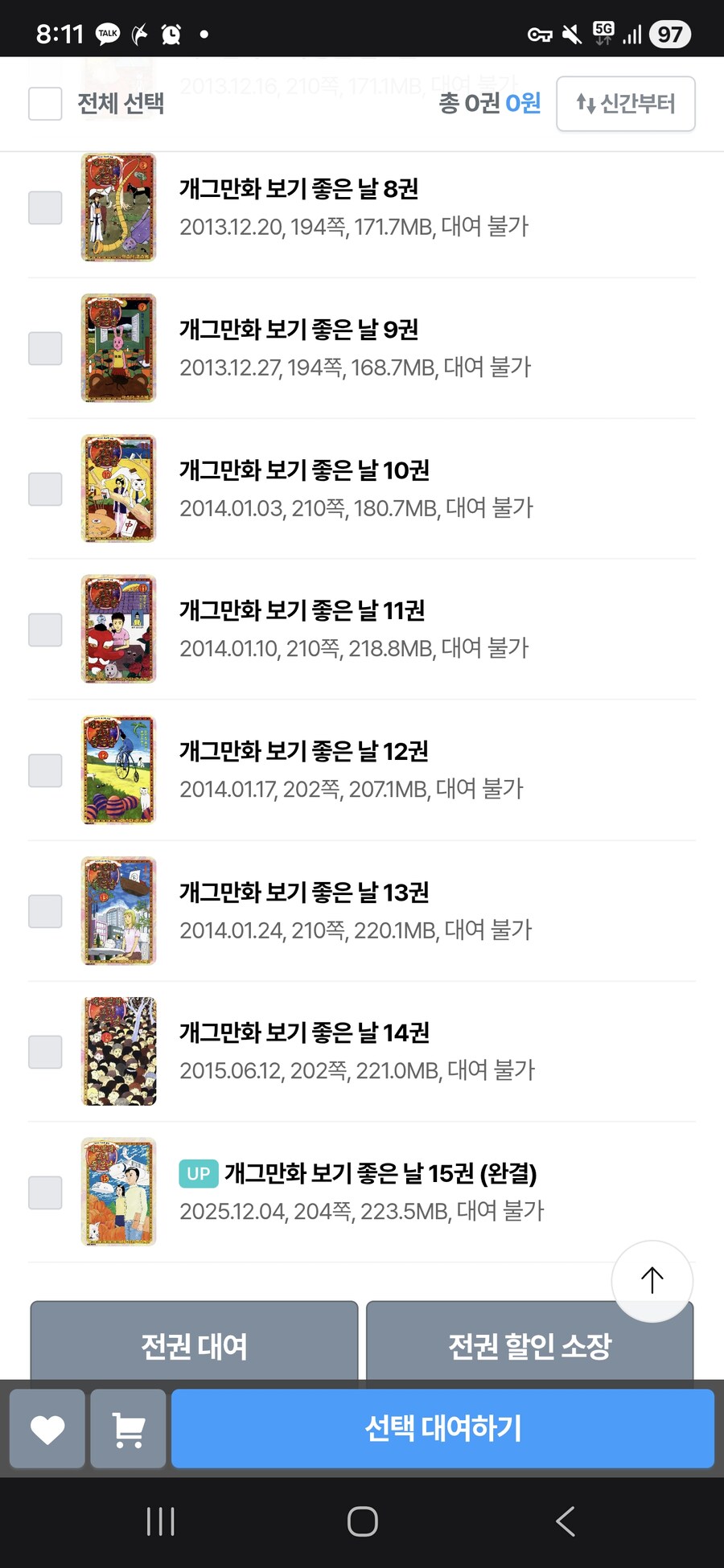The width and height of the screenshot is (724, 1568).
Task: Open the Recents button in navigation bar
Action: [161, 1520]
